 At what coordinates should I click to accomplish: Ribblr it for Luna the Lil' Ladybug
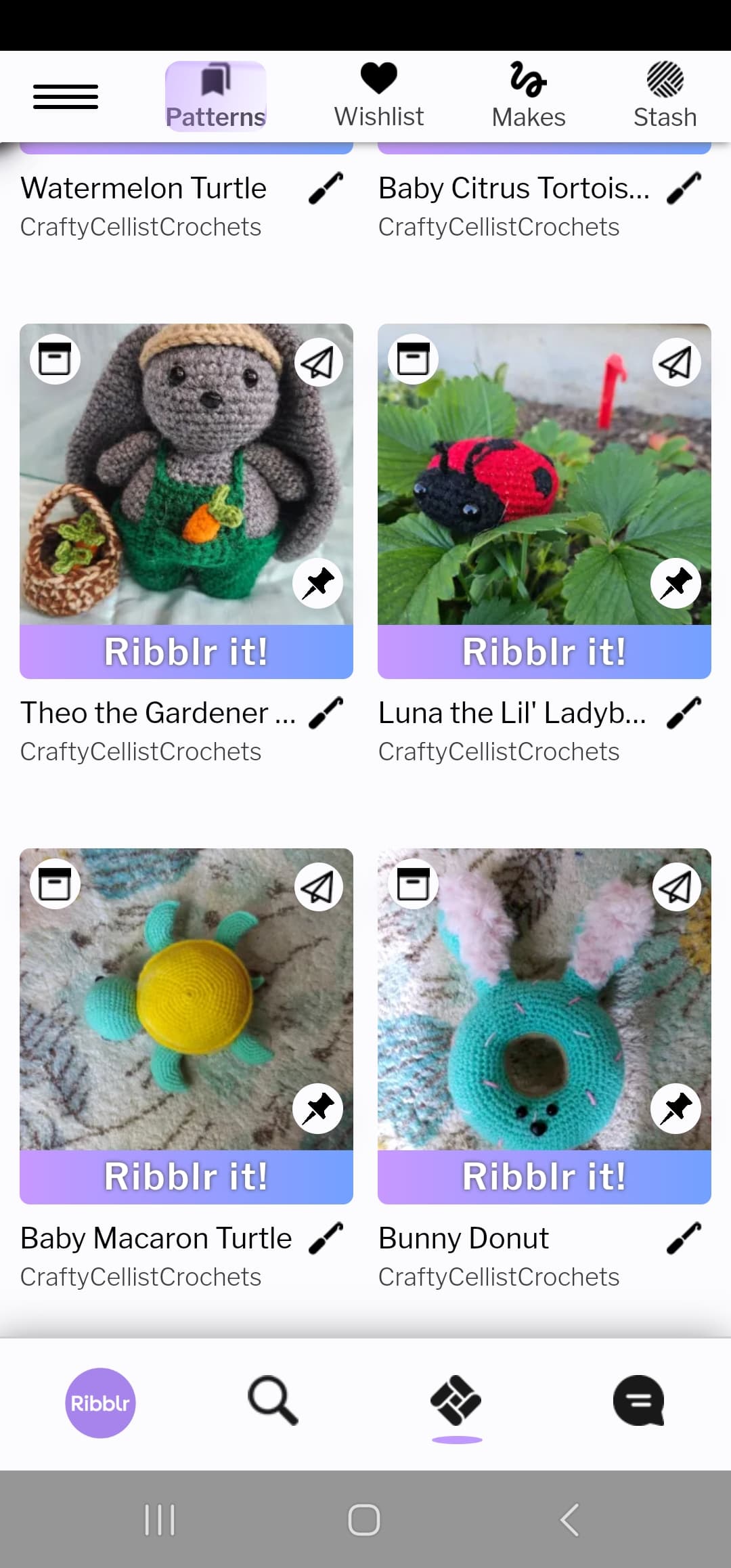click(544, 652)
